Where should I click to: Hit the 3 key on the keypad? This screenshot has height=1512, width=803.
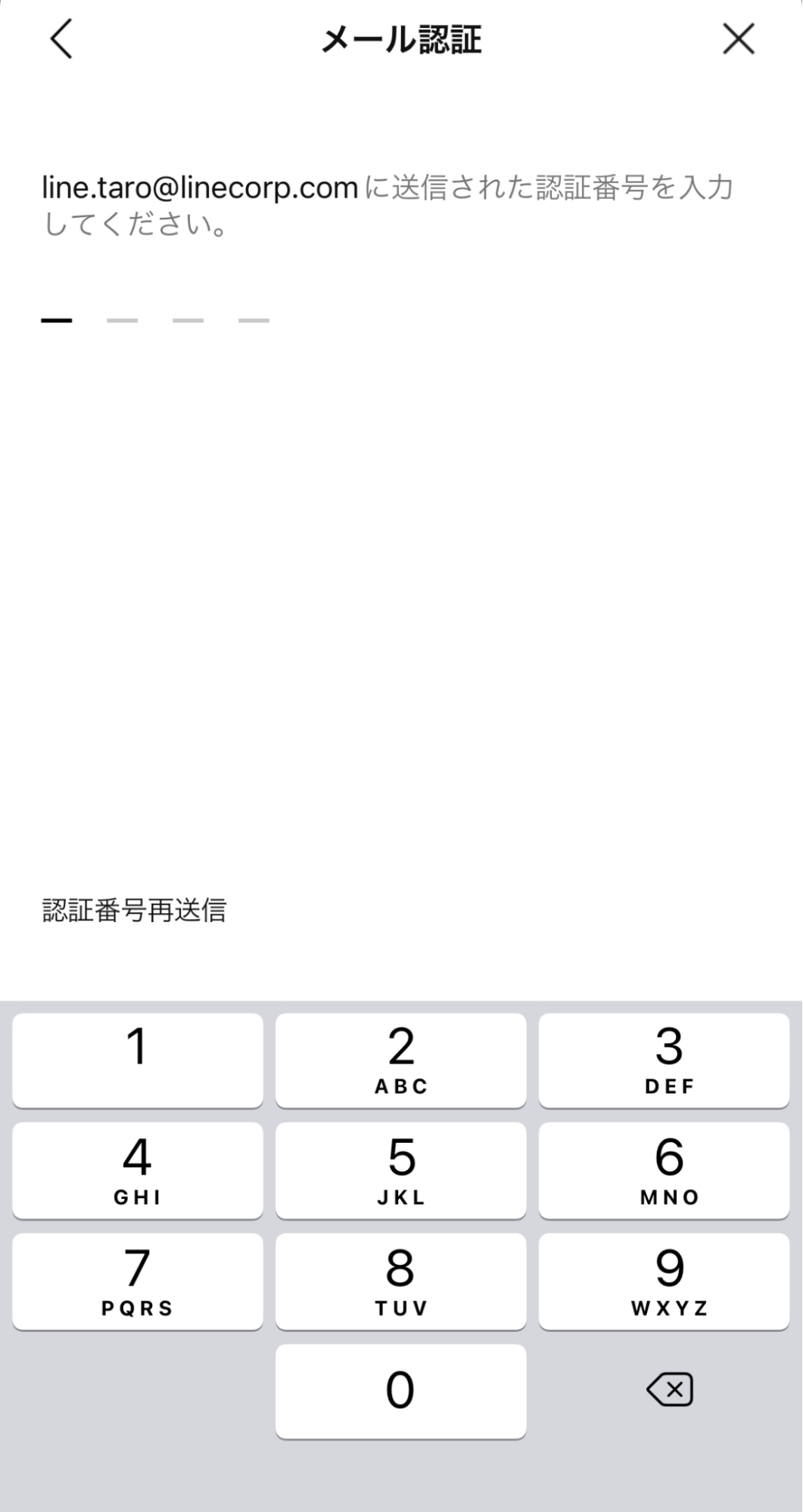(664, 1060)
